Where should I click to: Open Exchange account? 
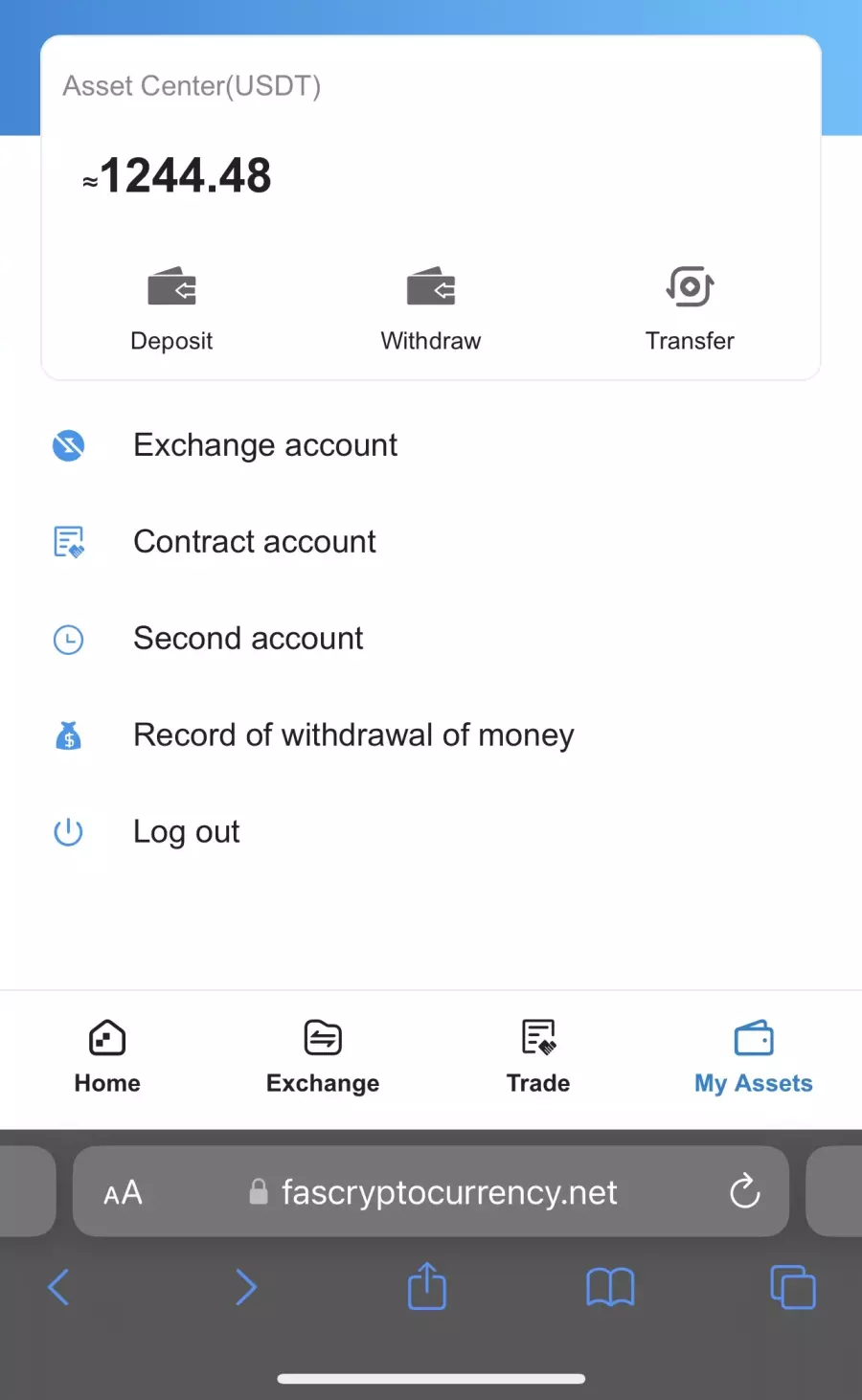(x=431, y=445)
